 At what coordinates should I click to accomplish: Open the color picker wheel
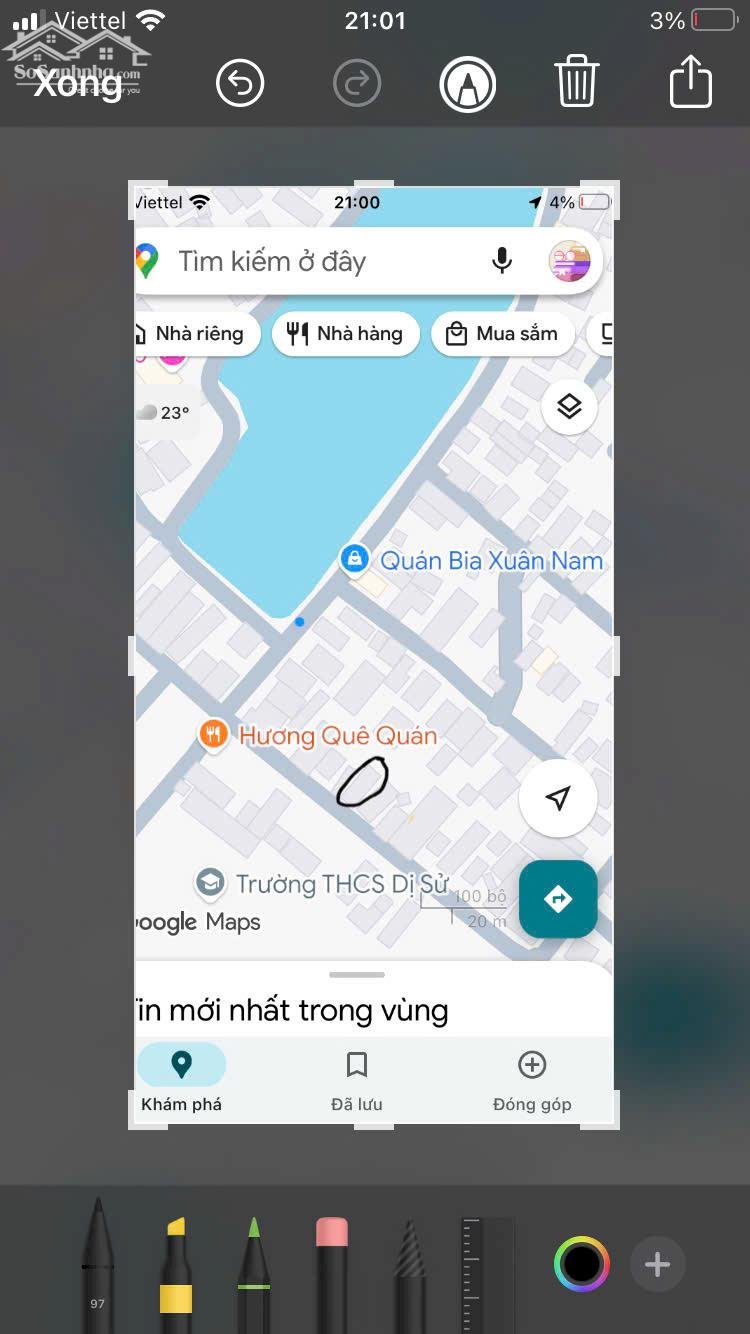point(581,1264)
